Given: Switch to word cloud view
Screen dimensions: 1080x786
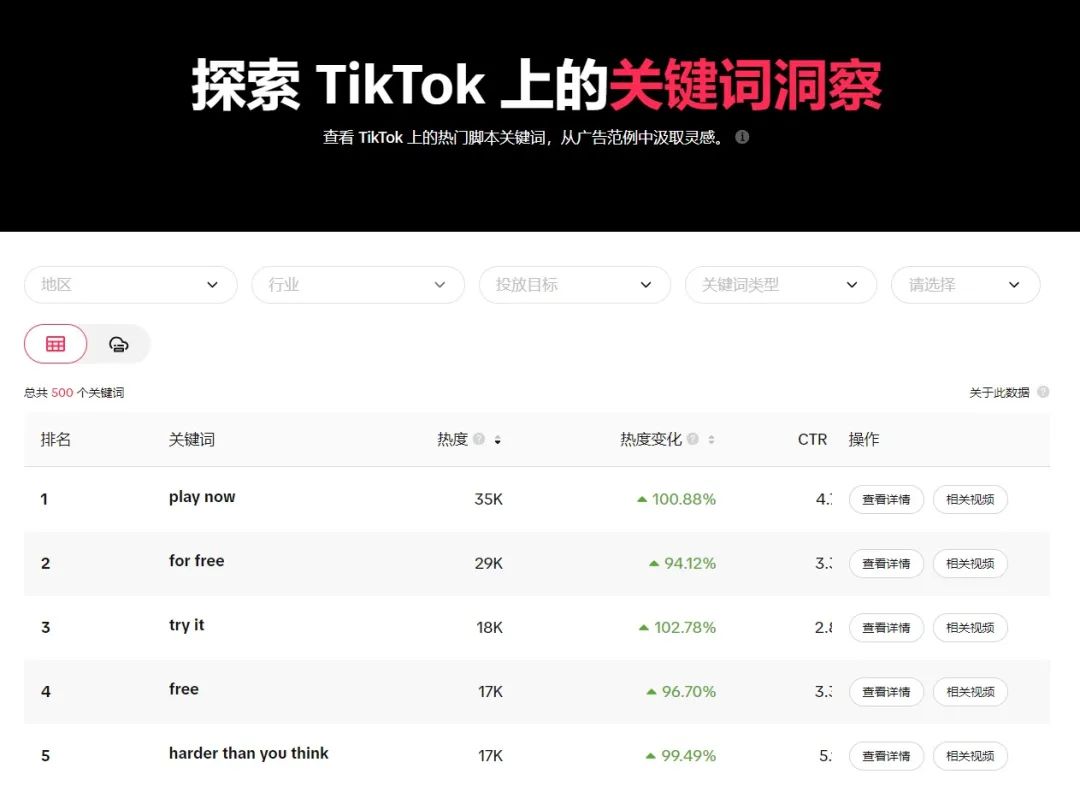Looking at the screenshot, I should [x=119, y=344].
